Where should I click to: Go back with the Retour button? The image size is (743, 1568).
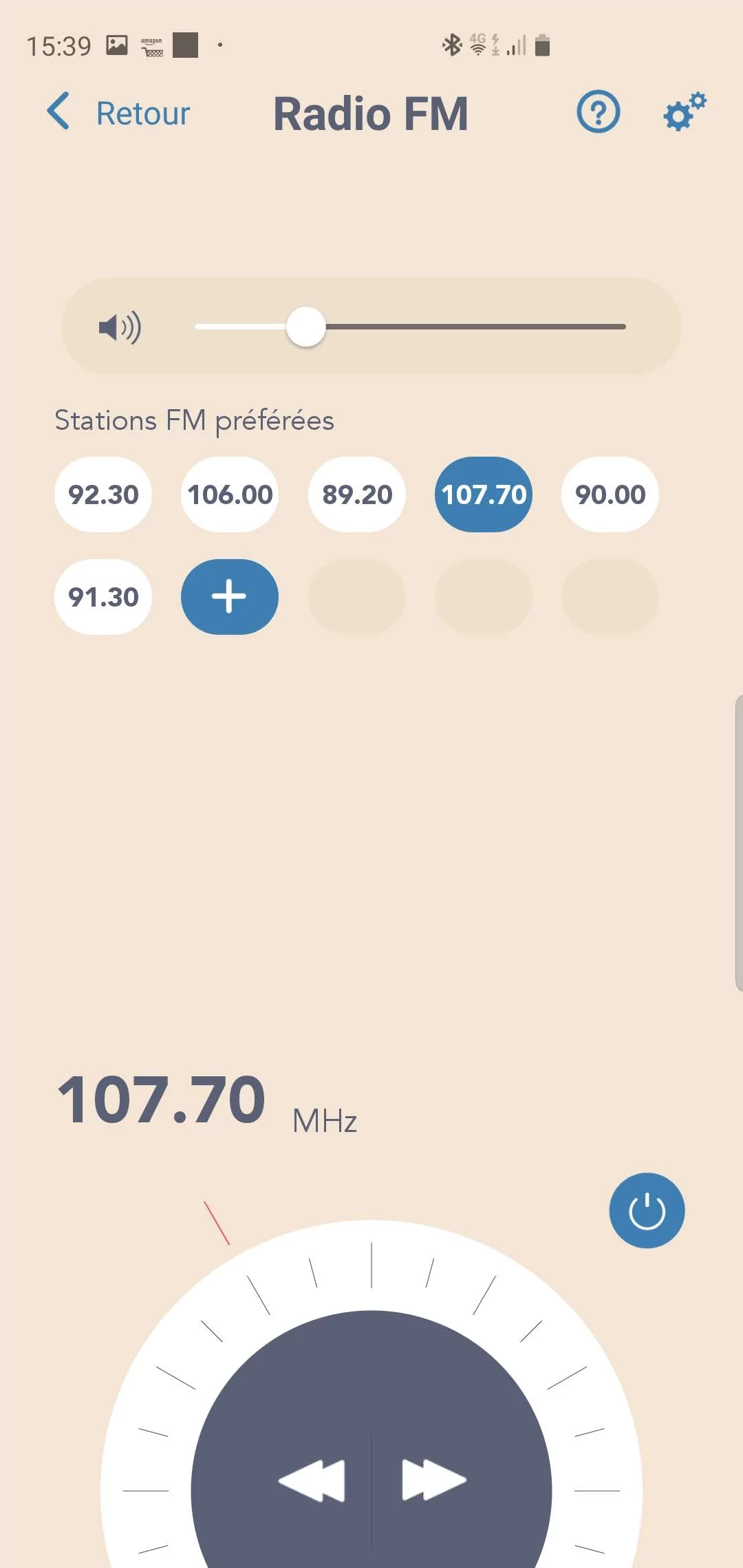point(118,113)
